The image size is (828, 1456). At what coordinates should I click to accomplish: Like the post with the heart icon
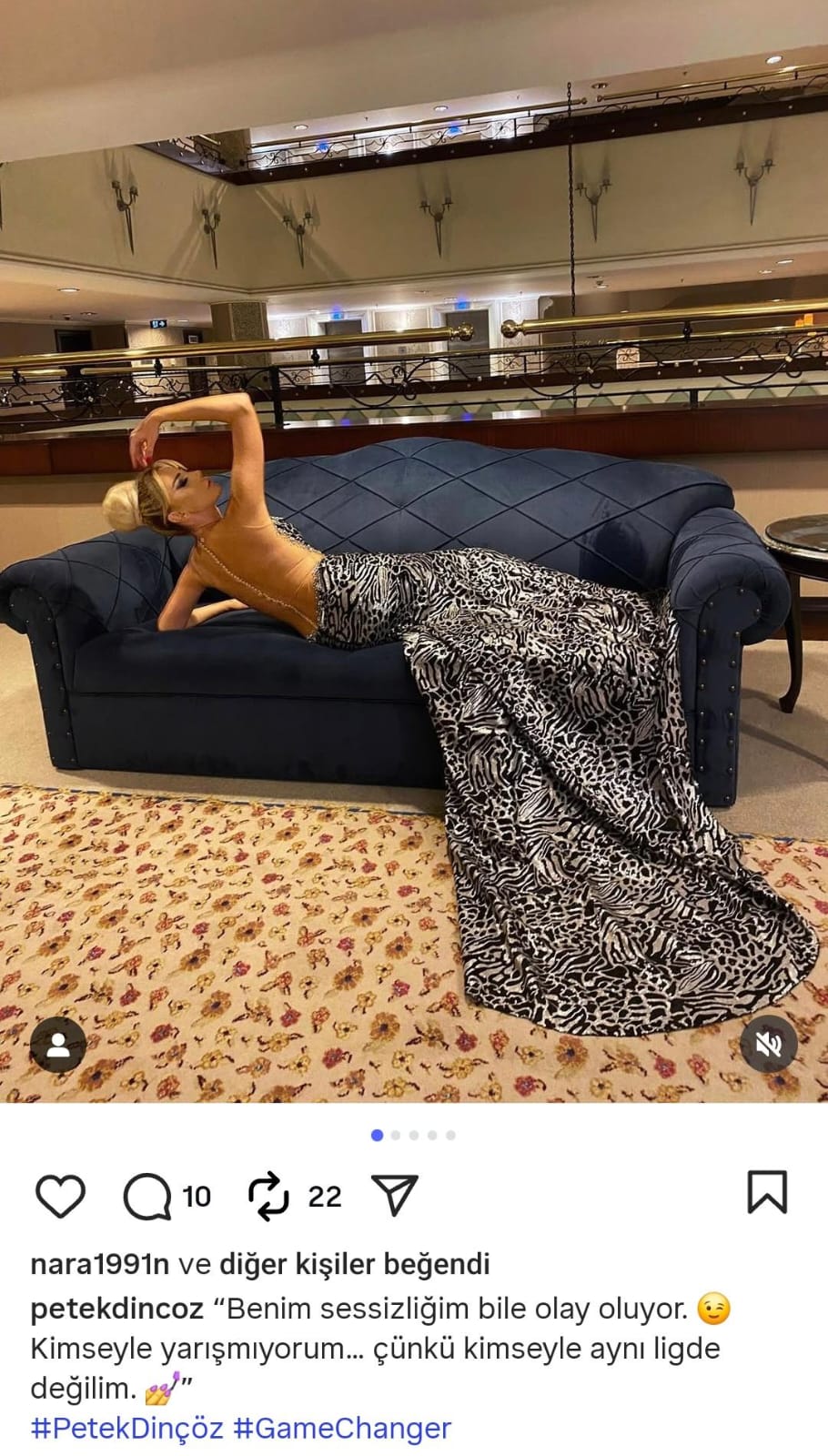click(60, 1196)
